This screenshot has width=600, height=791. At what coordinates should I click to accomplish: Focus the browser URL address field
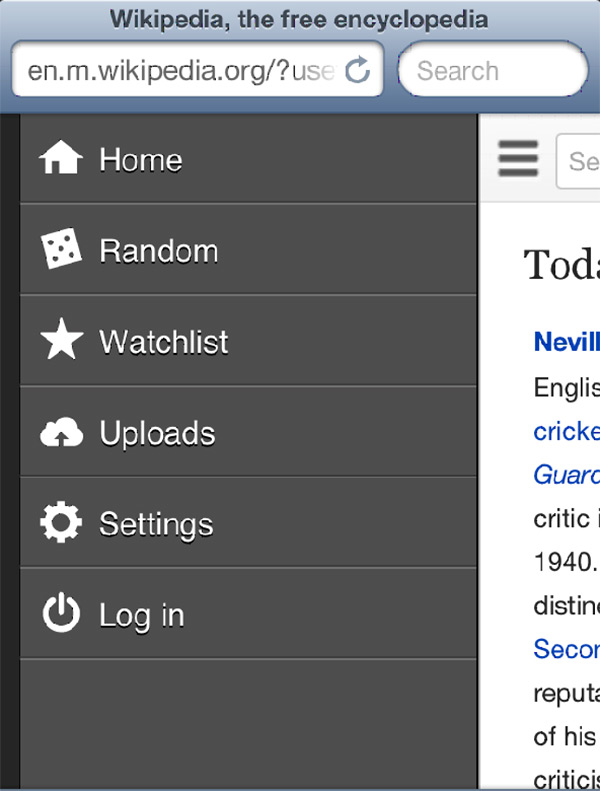(x=180, y=71)
